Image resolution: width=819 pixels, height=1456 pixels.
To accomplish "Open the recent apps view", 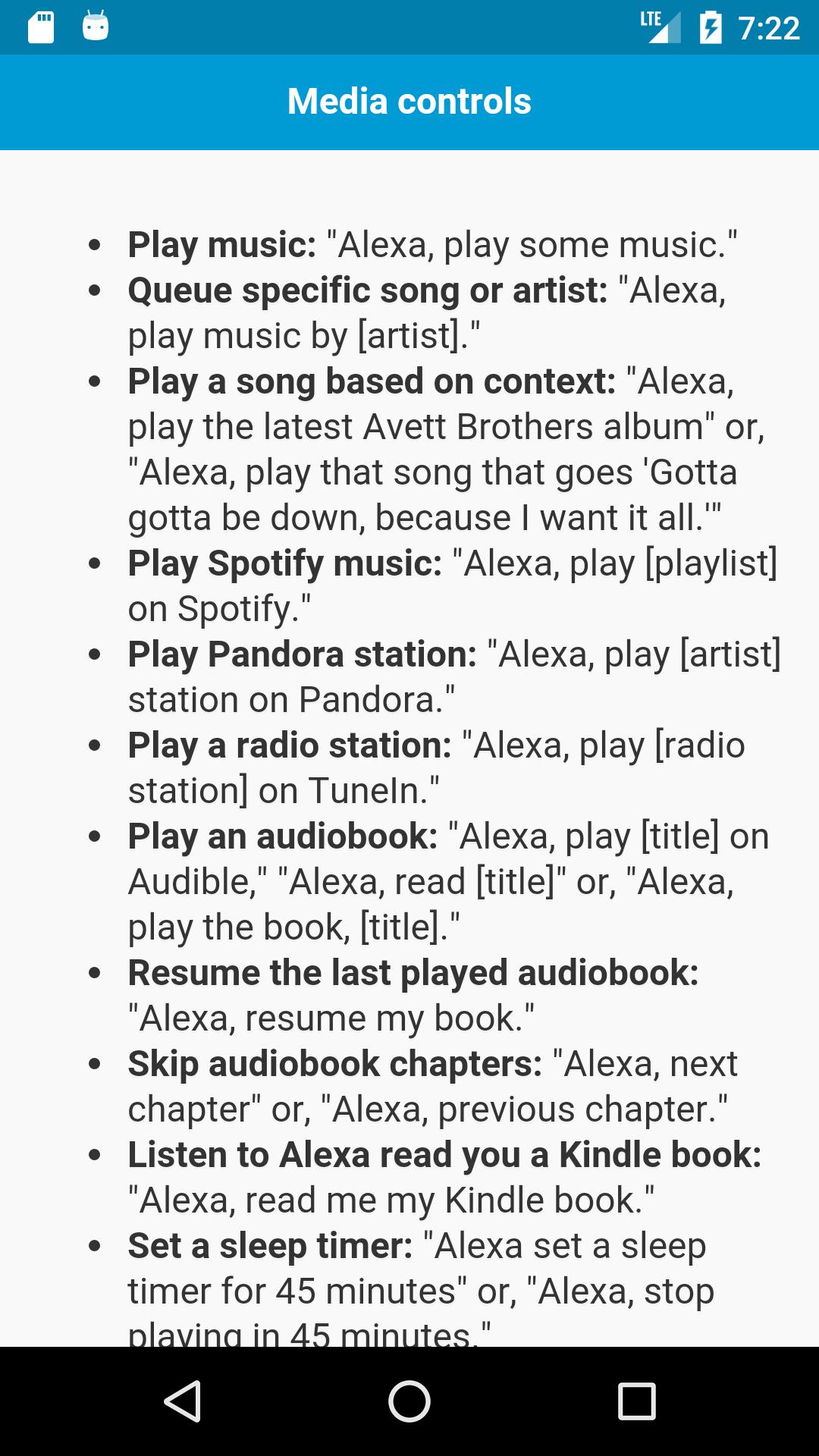I will click(x=636, y=1401).
